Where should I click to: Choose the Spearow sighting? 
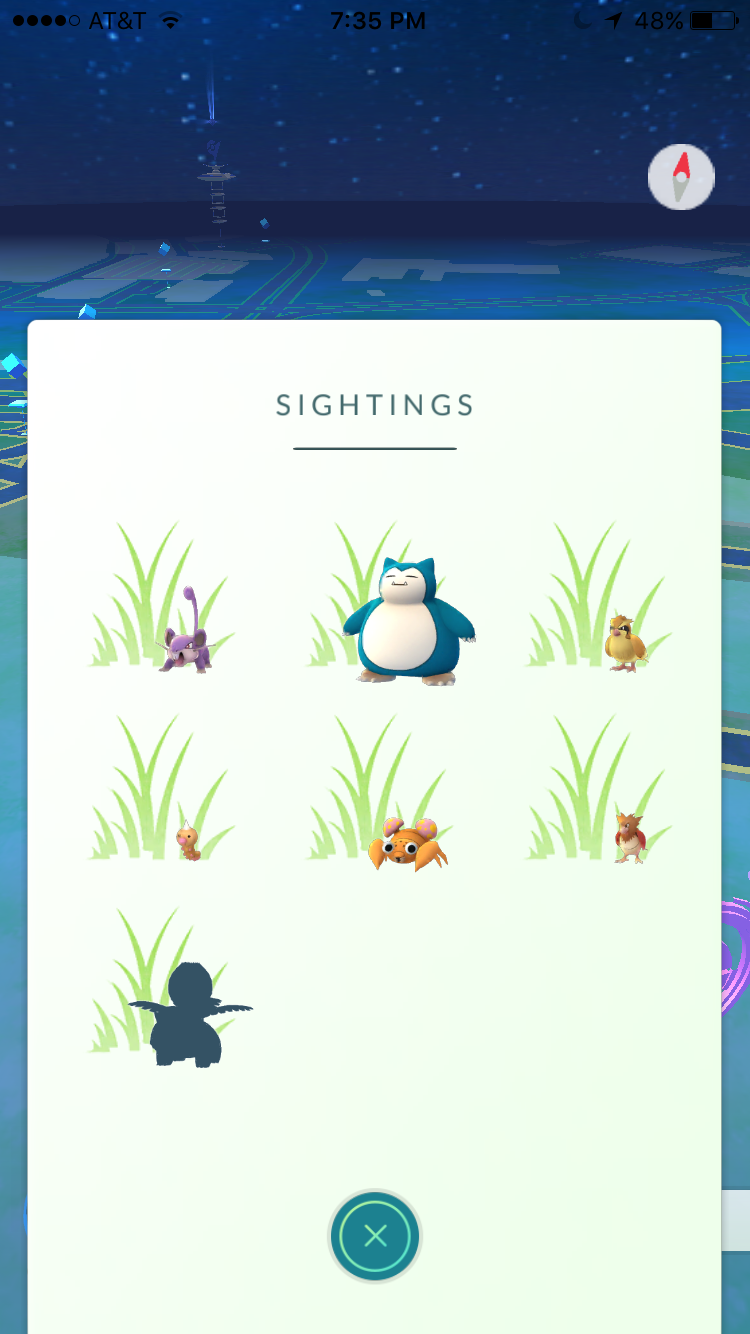pyautogui.click(x=629, y=837)
